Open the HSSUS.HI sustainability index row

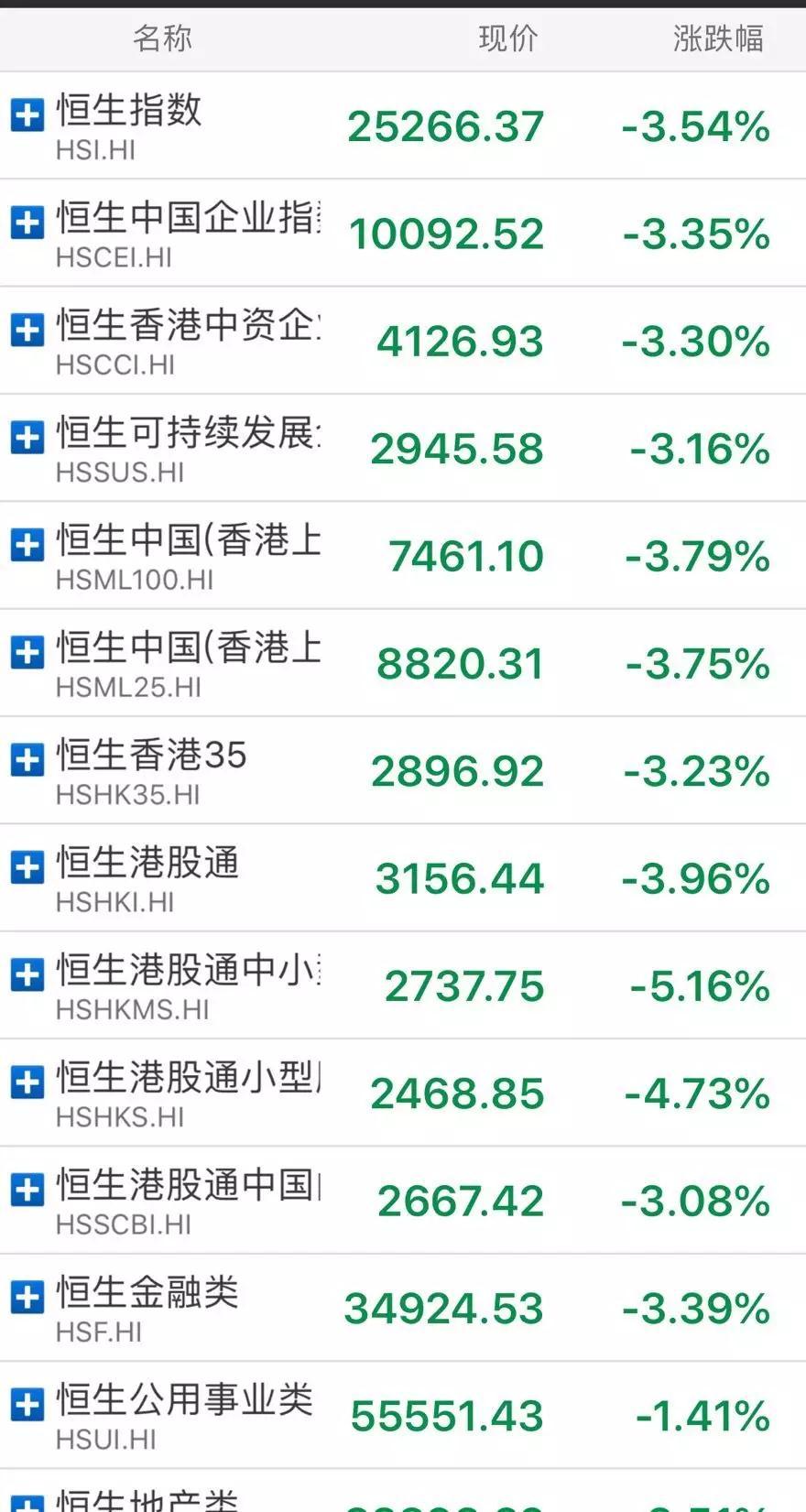(403, 448)
